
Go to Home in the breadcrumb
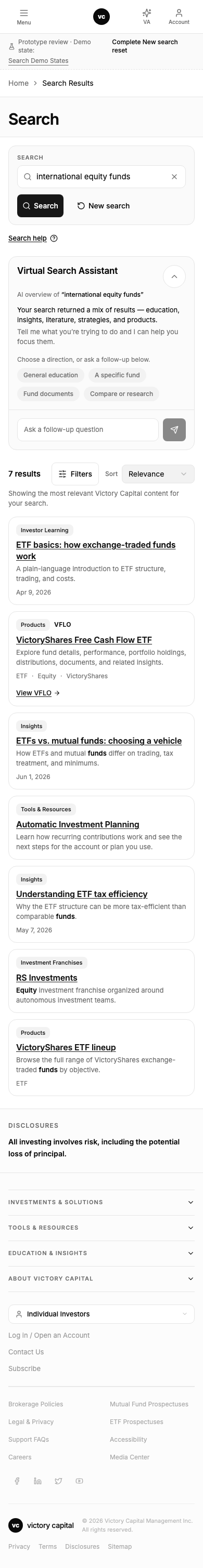pos(18,83)
